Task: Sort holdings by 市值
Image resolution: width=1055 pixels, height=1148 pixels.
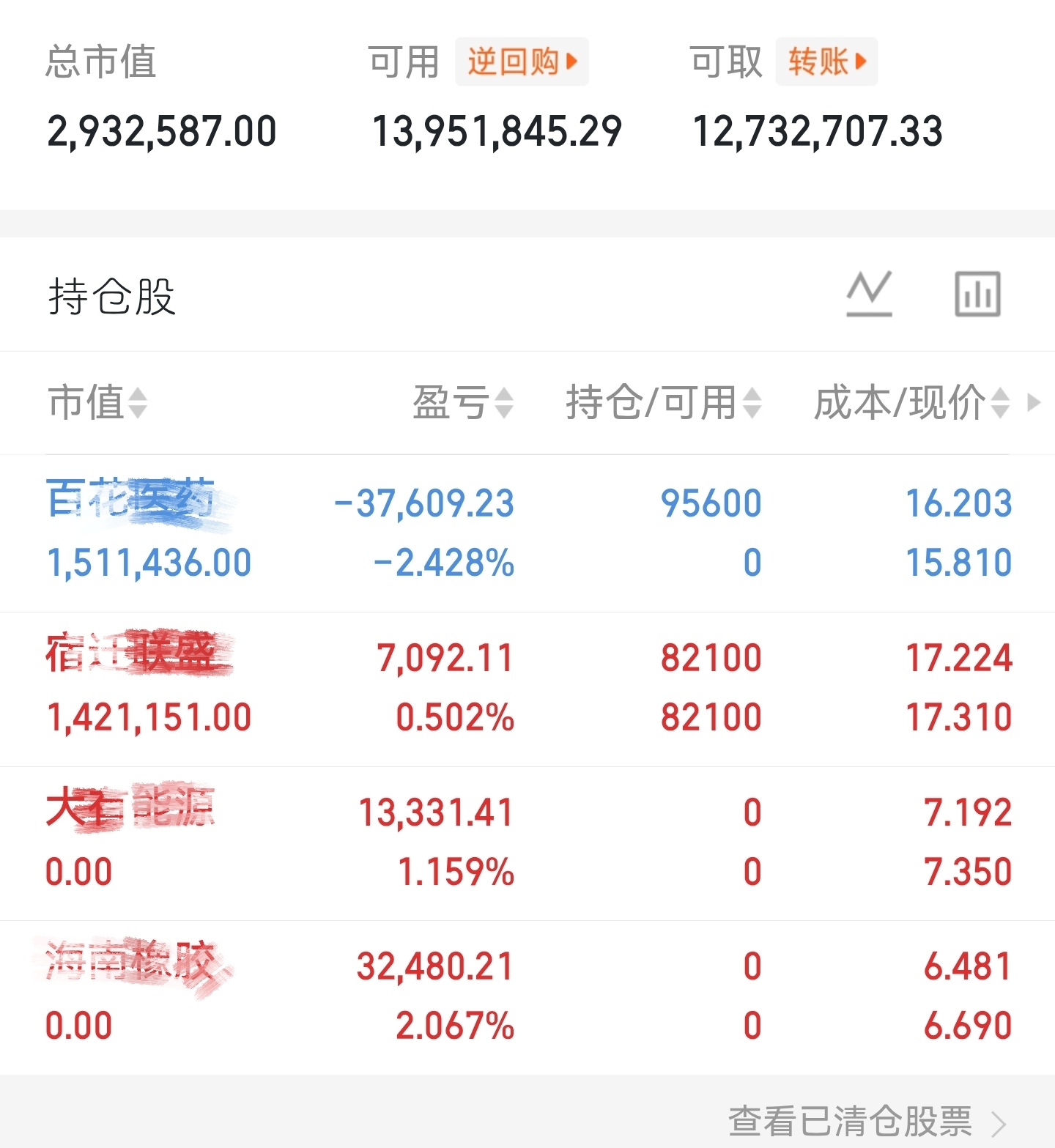Action: [x=97, y=402]
